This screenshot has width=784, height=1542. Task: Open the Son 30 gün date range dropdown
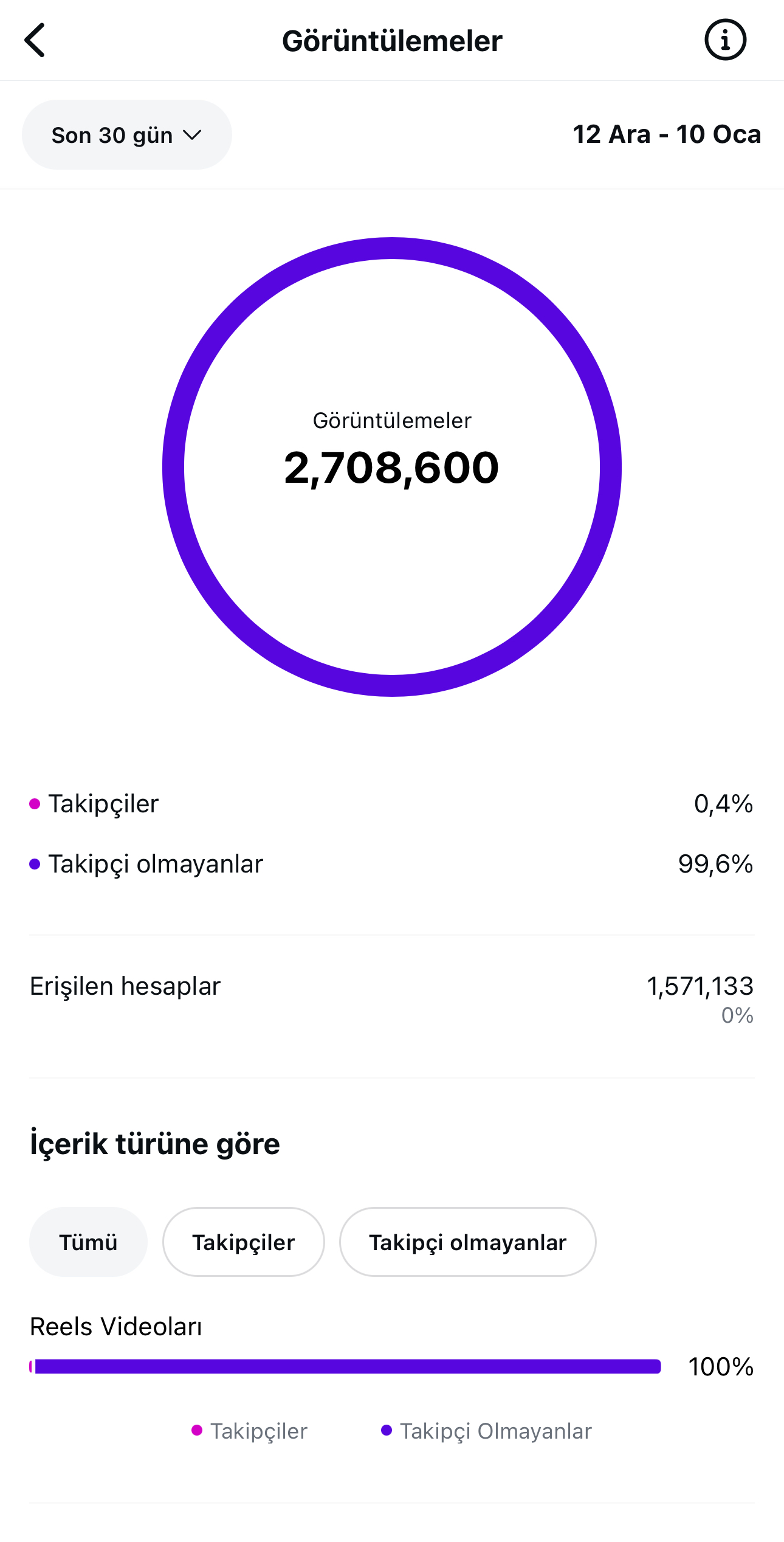pyautogui.click(x=126, y=134)
